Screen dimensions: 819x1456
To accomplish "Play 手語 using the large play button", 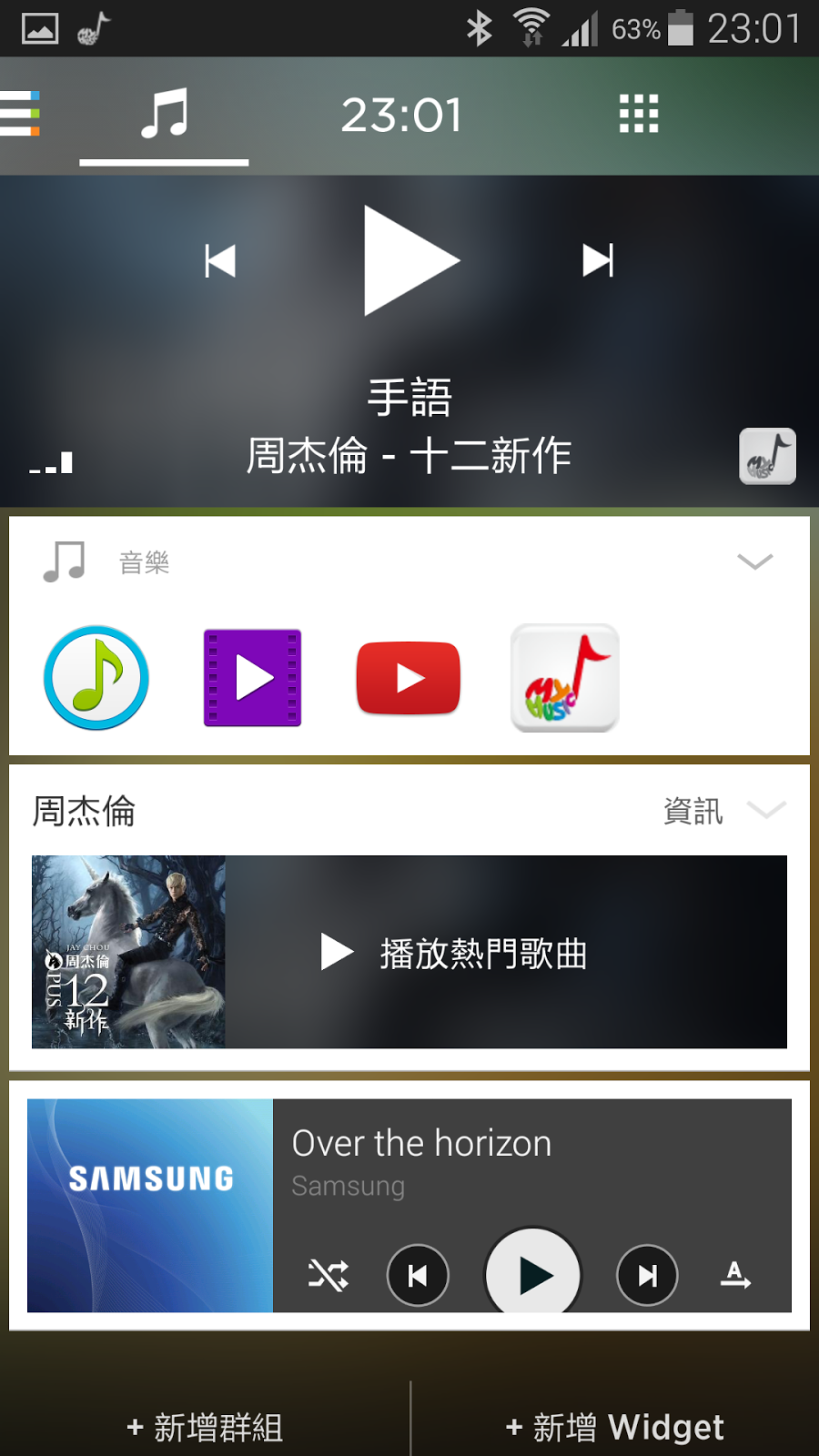I will click(409, 261).
